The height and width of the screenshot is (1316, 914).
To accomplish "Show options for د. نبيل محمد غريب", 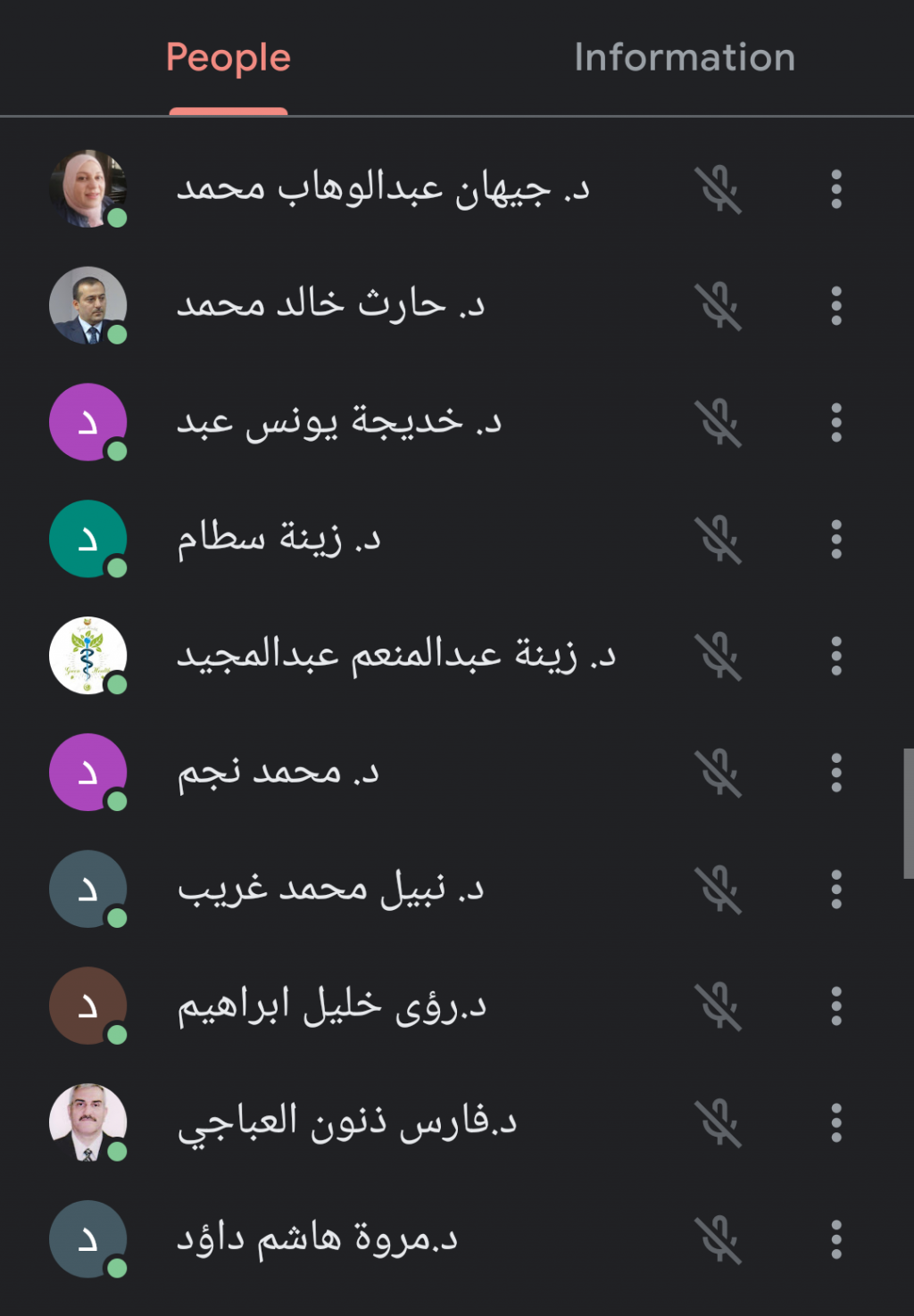I will (x=835, y=890).
